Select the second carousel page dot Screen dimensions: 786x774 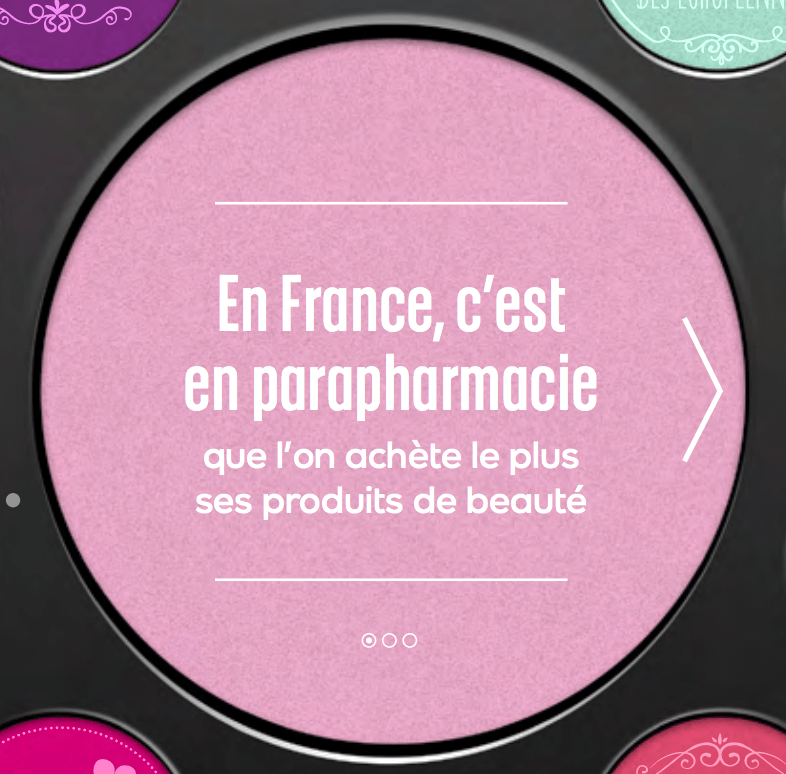pos(389,640)
